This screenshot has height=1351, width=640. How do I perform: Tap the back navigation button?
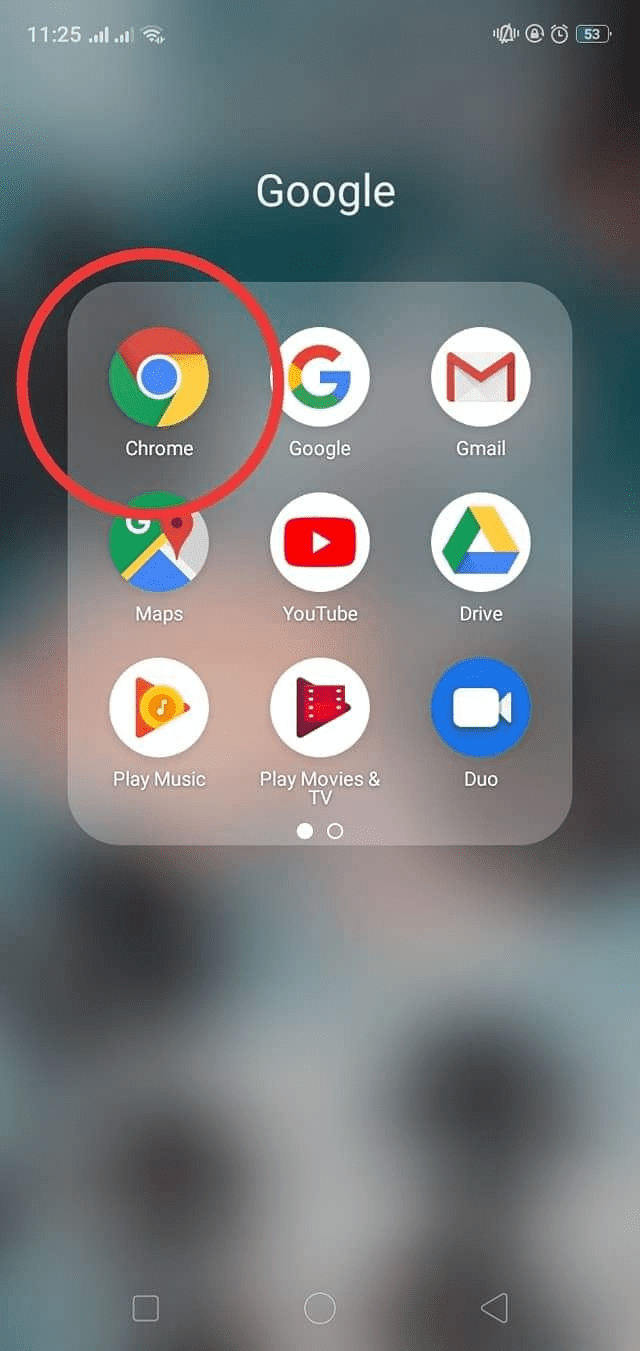click(494, 1307)
